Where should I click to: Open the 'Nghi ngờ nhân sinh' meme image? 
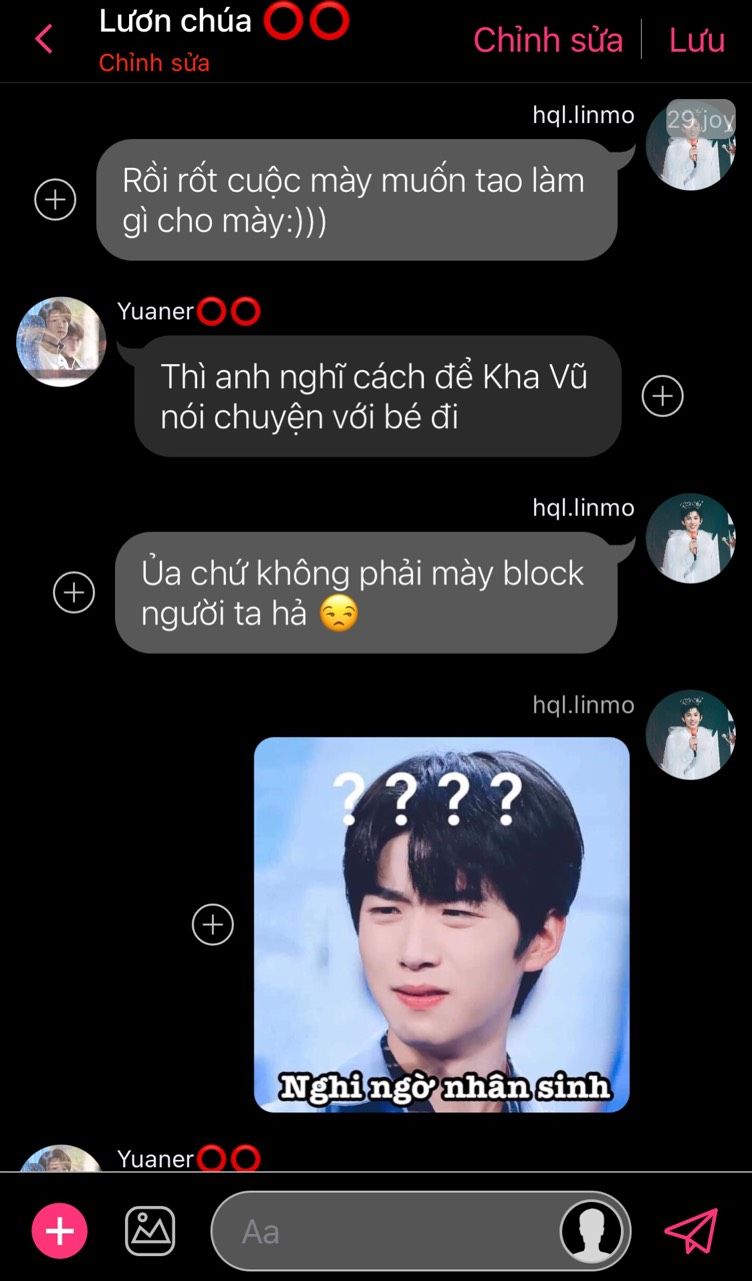(x=441, y=924)
